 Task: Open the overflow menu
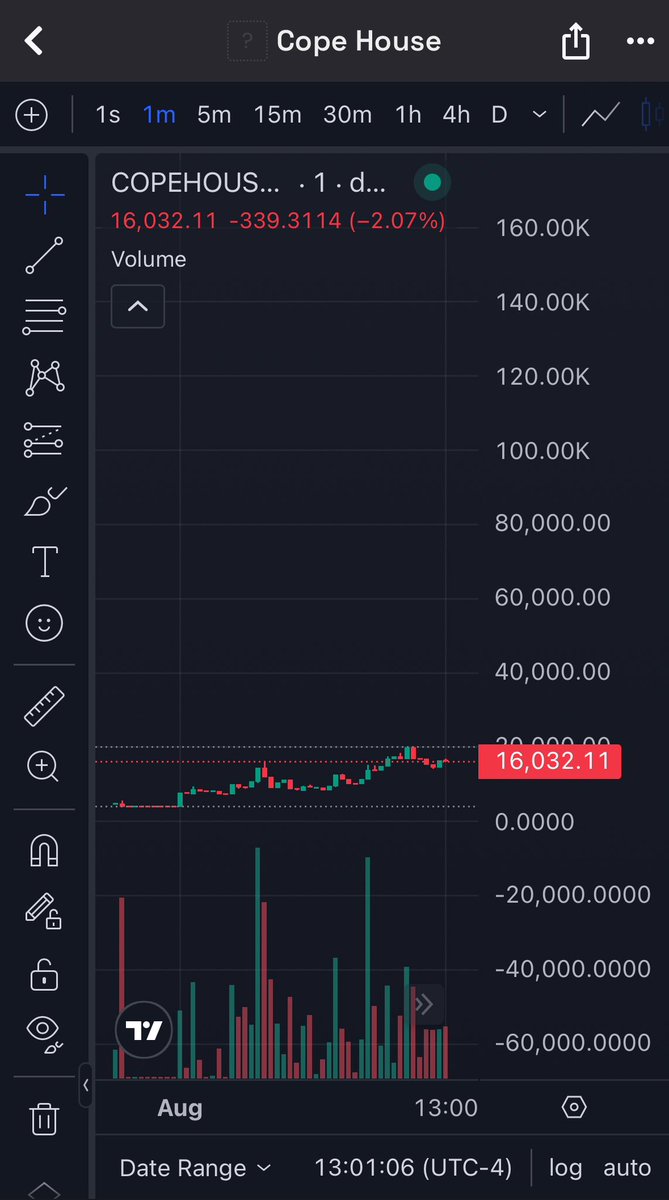tap(638, 41)
